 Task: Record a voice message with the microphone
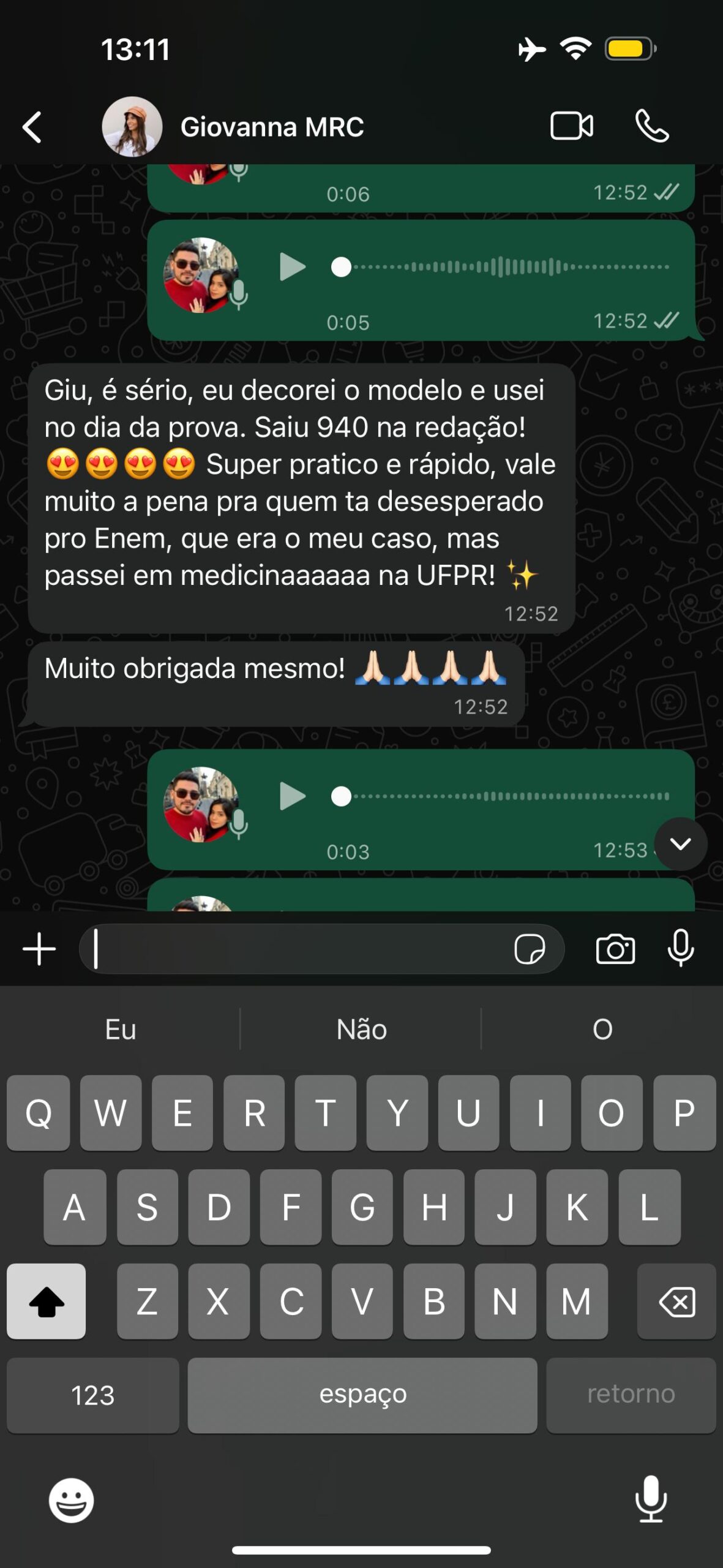[680, 949]
